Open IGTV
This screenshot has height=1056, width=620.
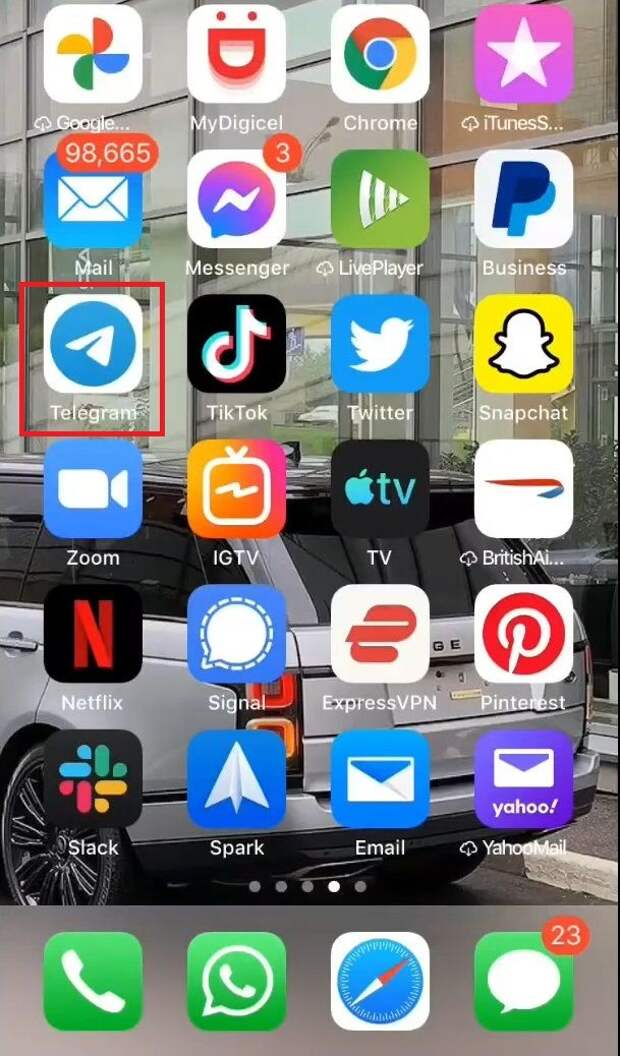tap(236, 489)
